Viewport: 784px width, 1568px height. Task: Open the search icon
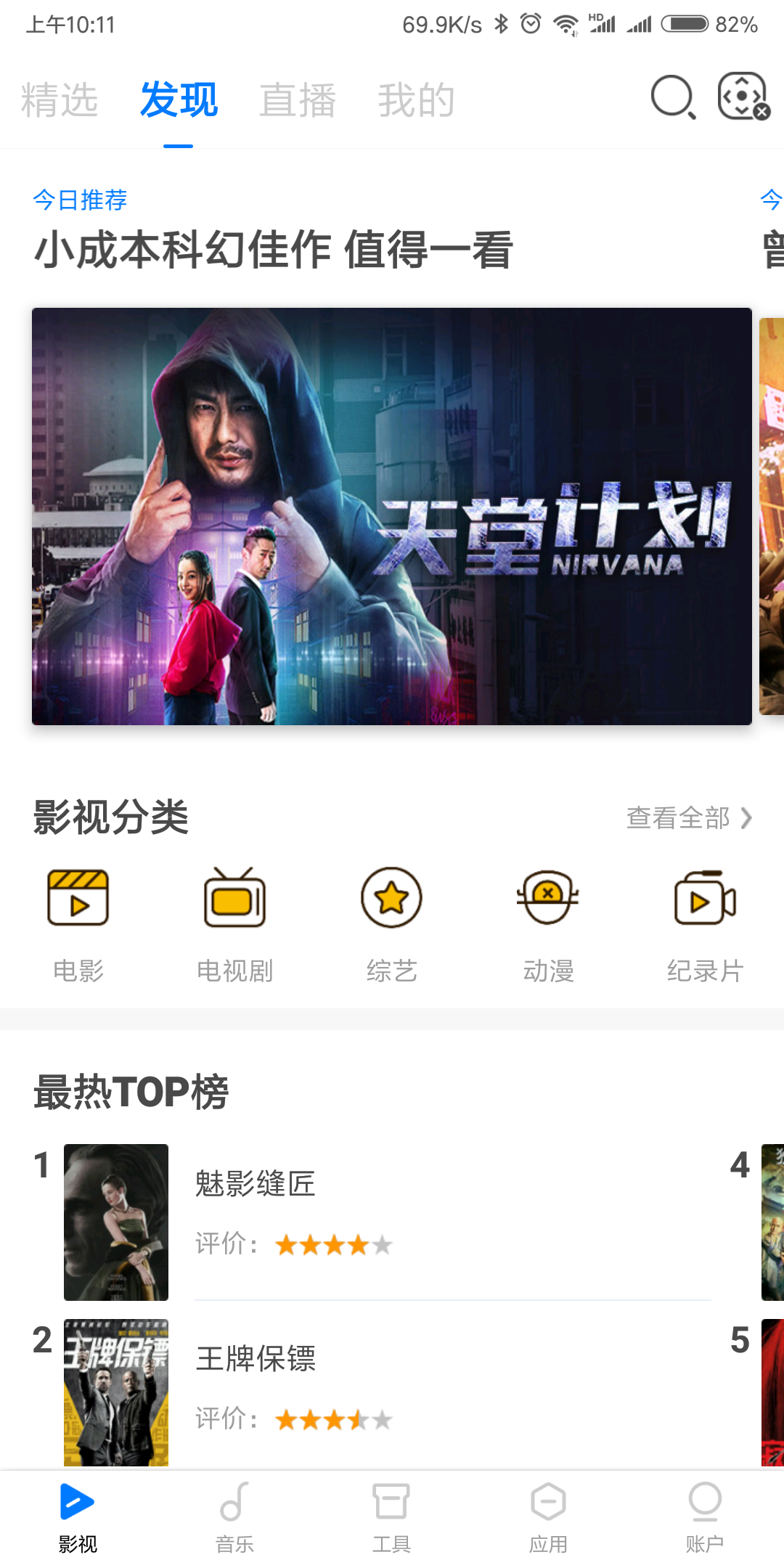coord(672,97)
